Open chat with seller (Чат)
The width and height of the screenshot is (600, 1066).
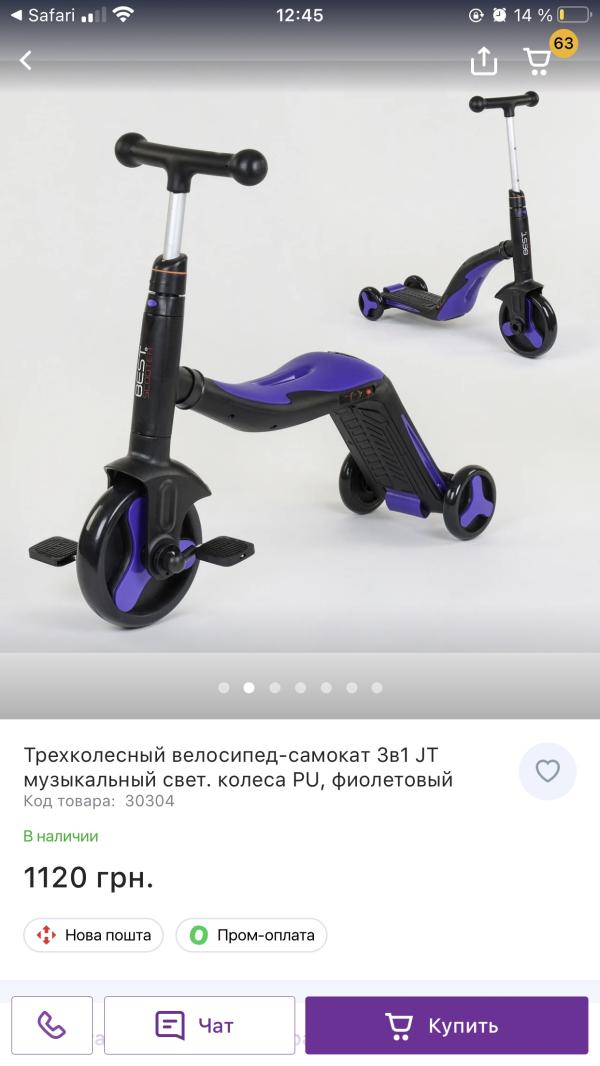click(199, 1025)
